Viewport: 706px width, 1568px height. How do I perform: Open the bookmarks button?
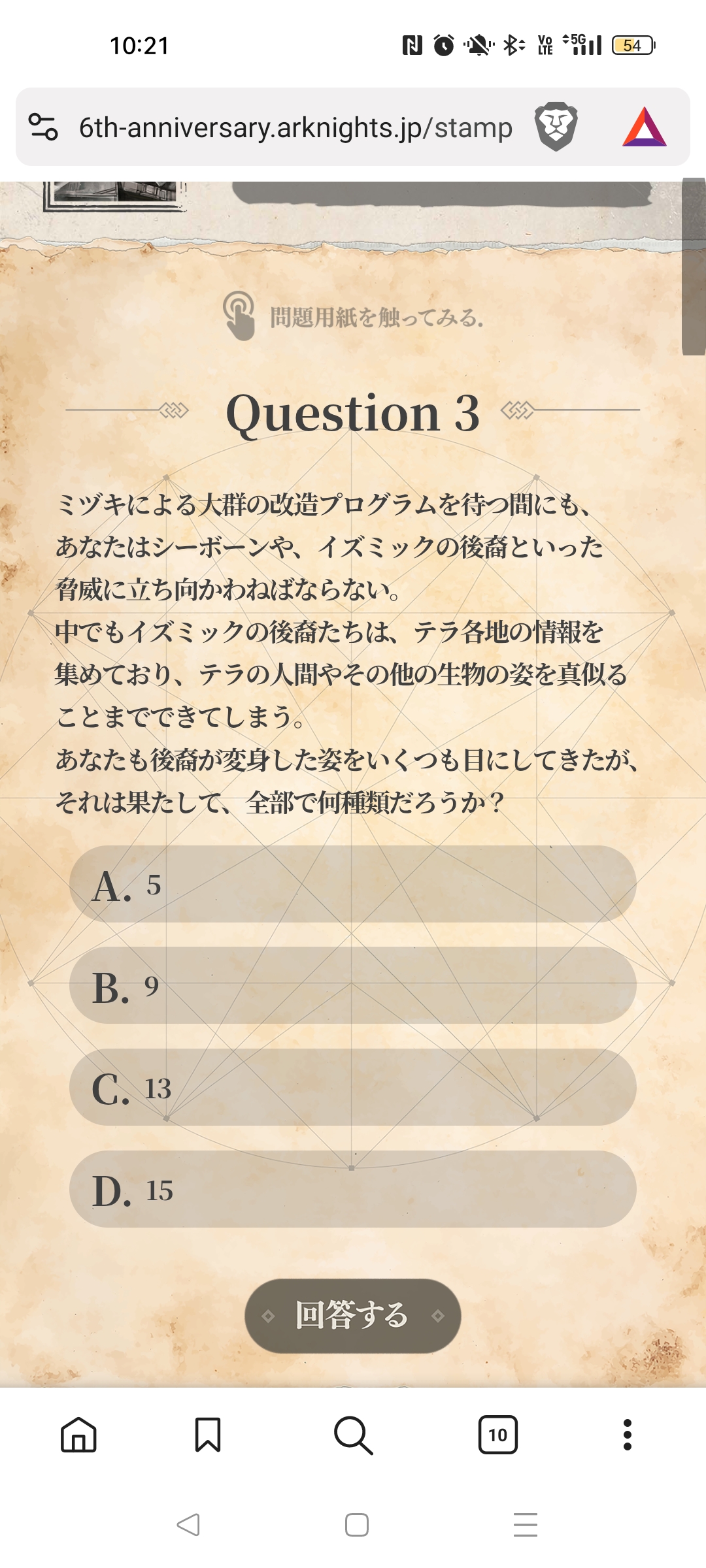(x=208, y=1435)
